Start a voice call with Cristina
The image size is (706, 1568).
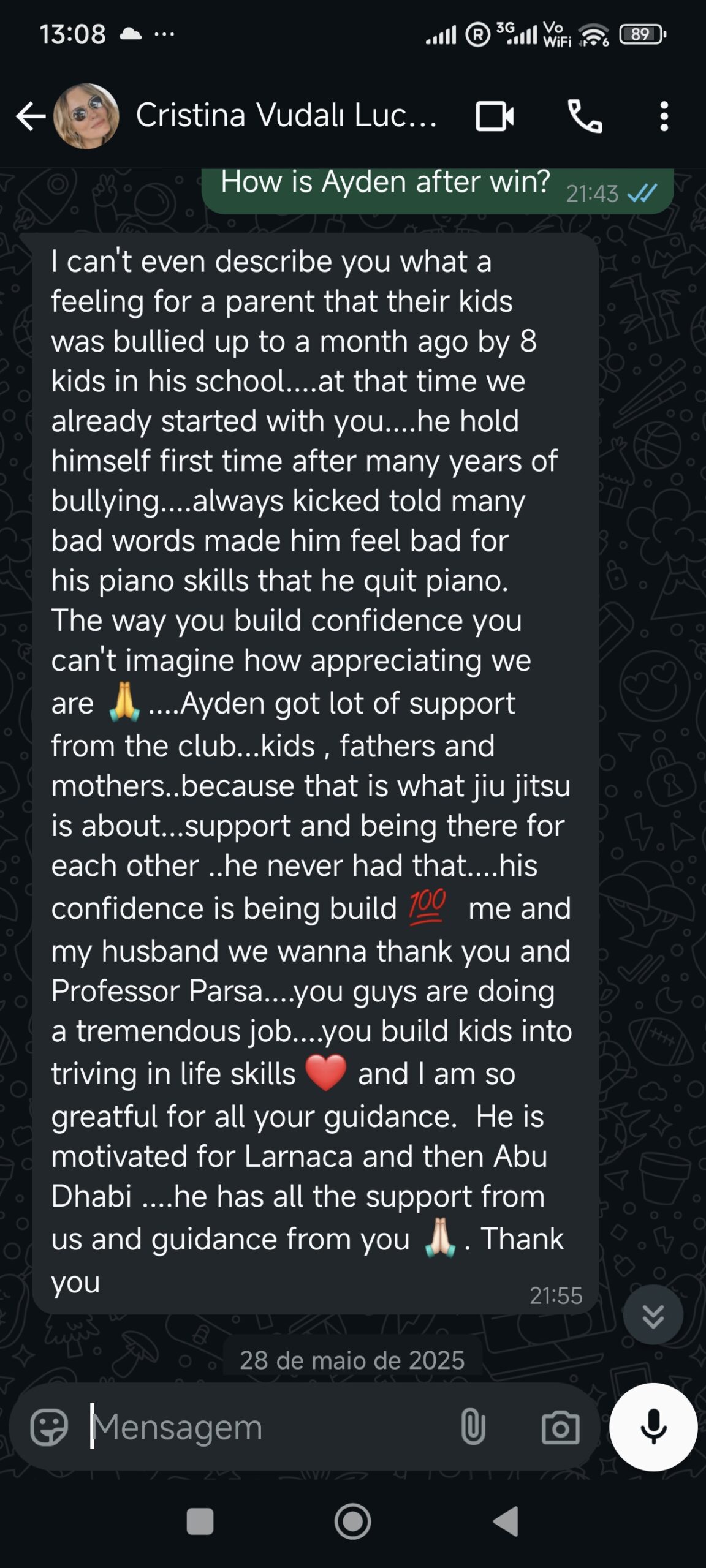click(x=585, y=116)
